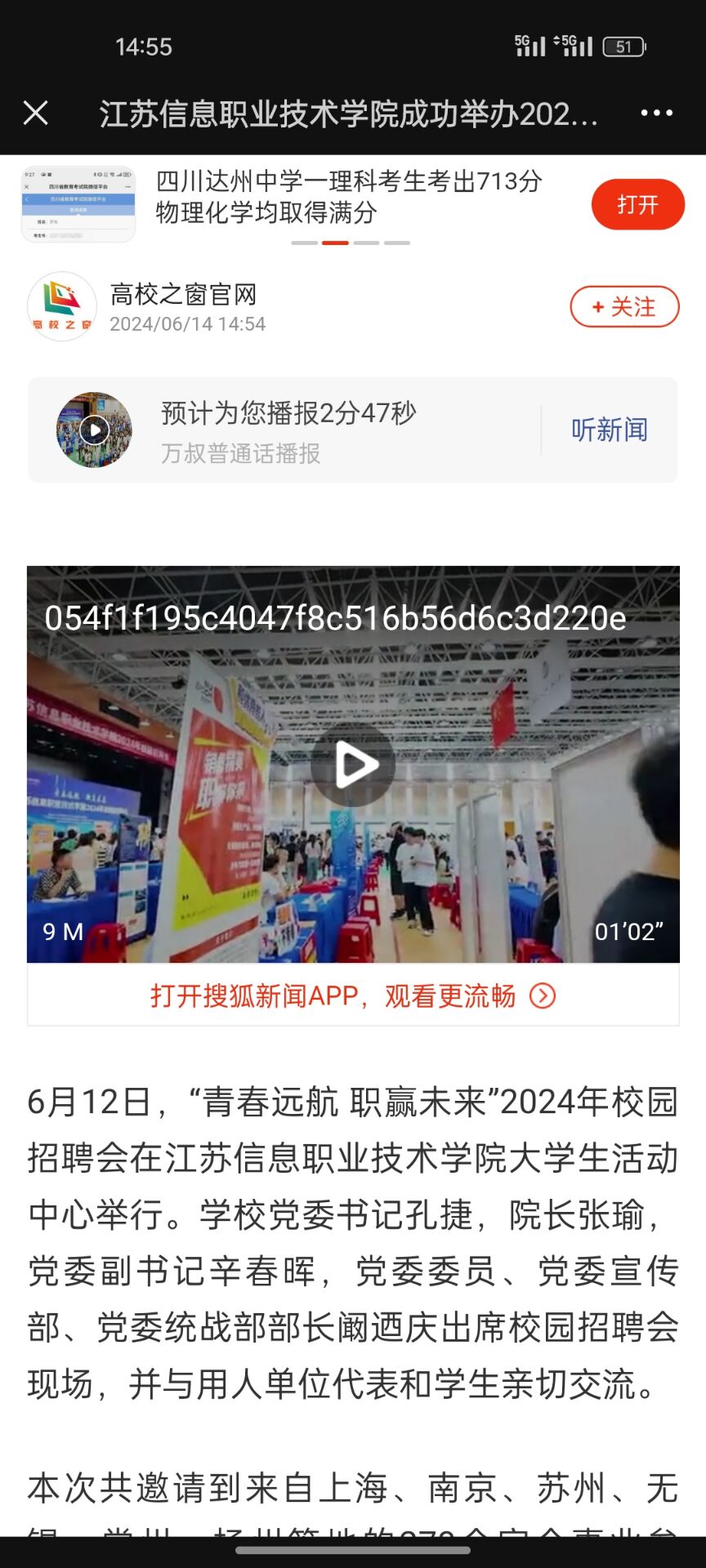Play the audio broadcast thumbnail

[94, 430]
